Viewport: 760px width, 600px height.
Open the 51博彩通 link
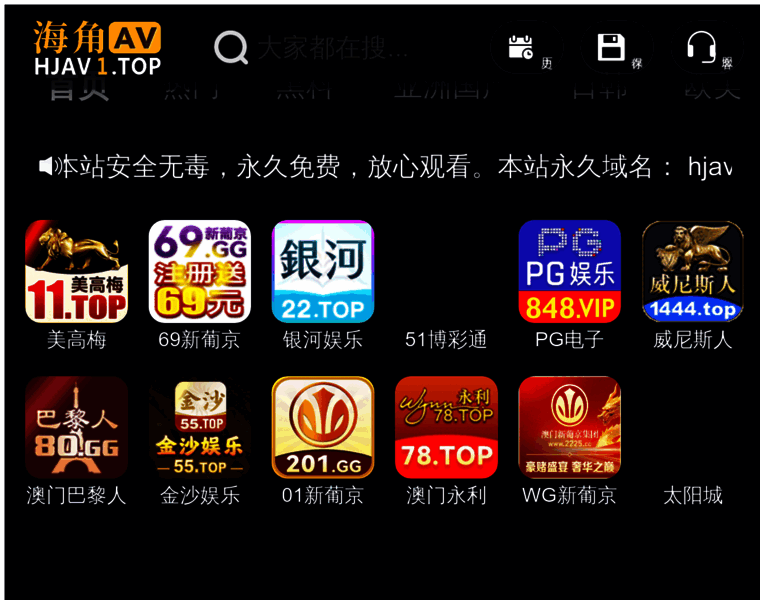[x=446, y=339]
